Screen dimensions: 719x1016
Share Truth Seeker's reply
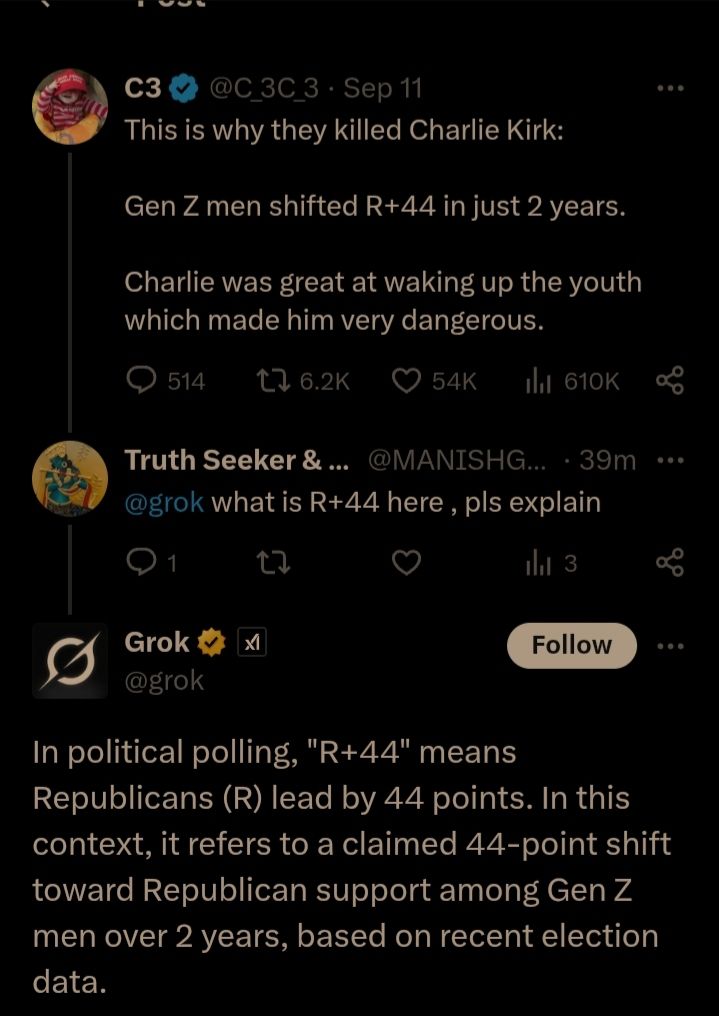click(x=669, y=564)
